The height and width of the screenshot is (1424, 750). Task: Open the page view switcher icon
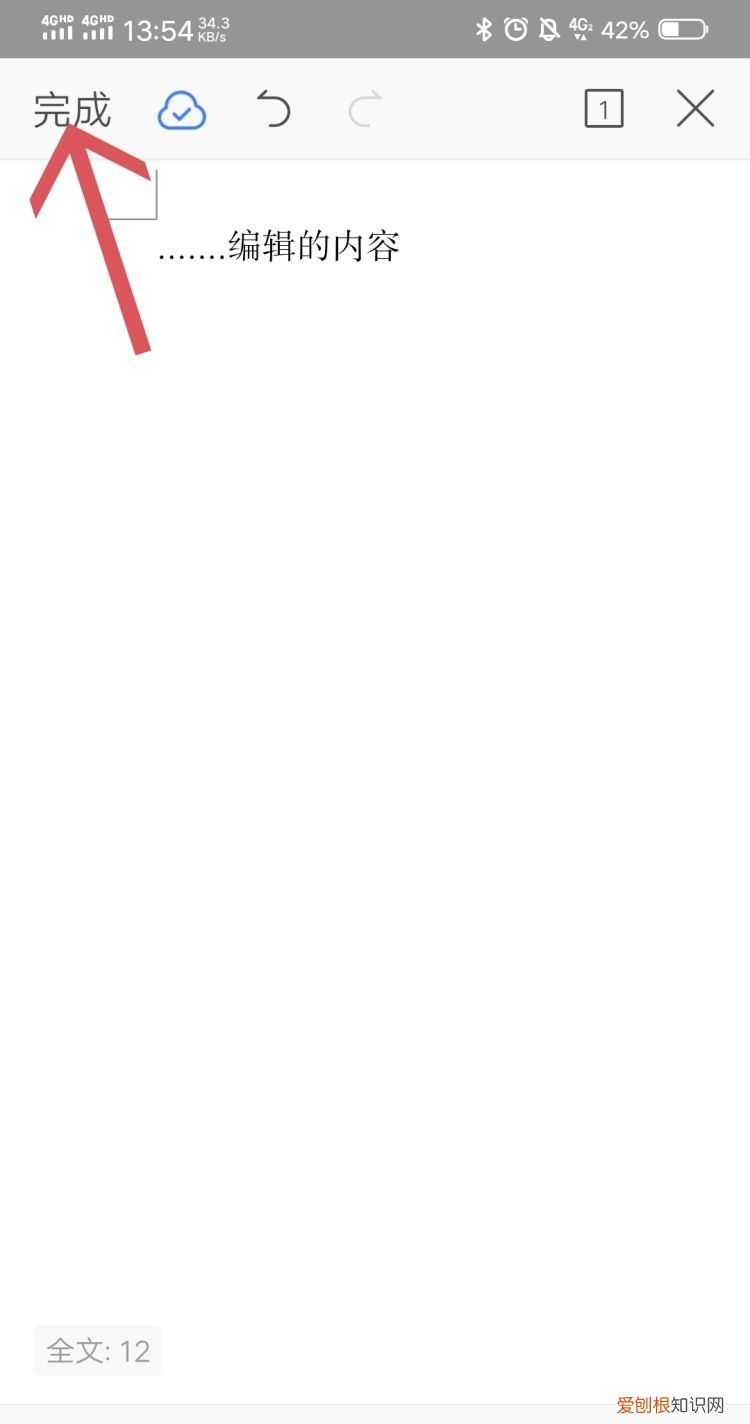coord(603,109)
